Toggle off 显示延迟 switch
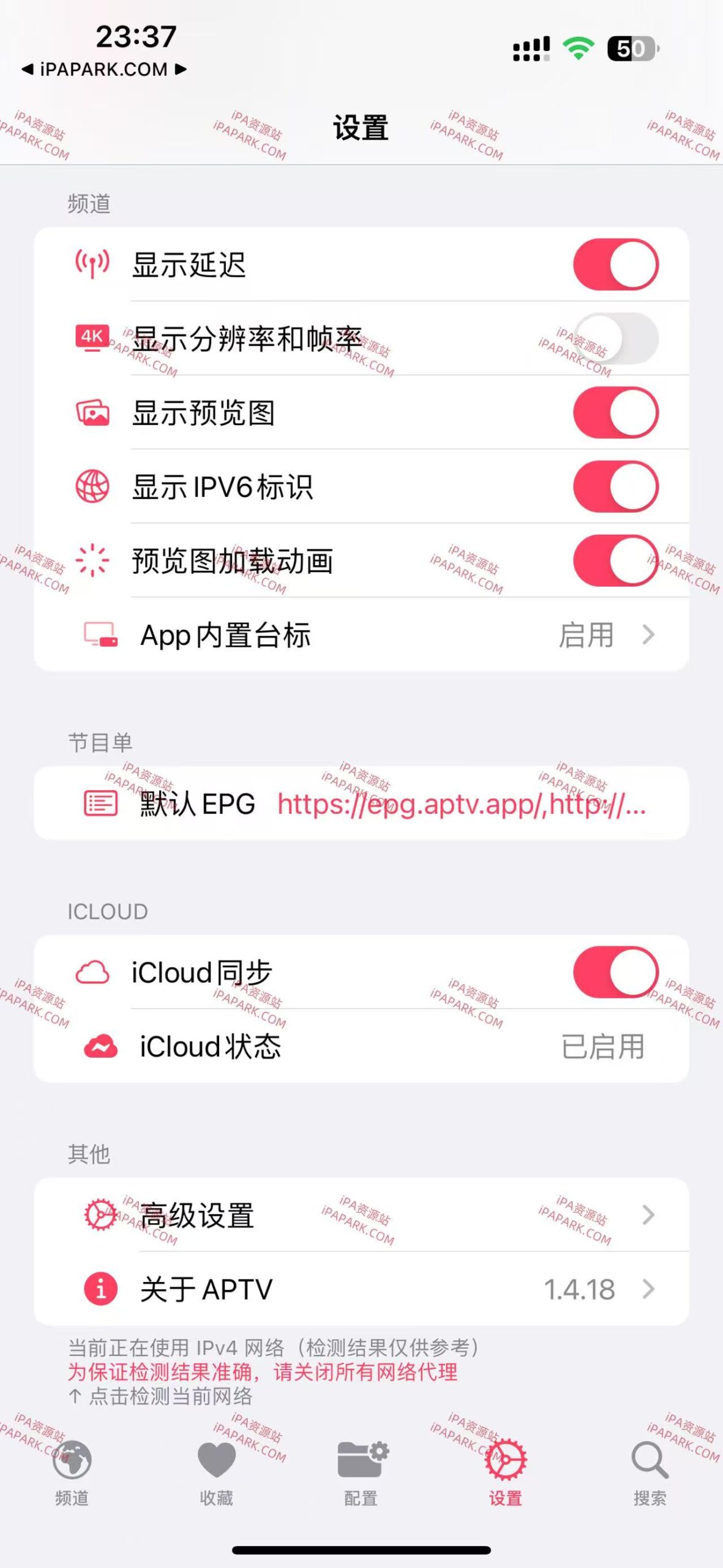This screenshot has height=1568, width=723. click(x=615, y=263)
